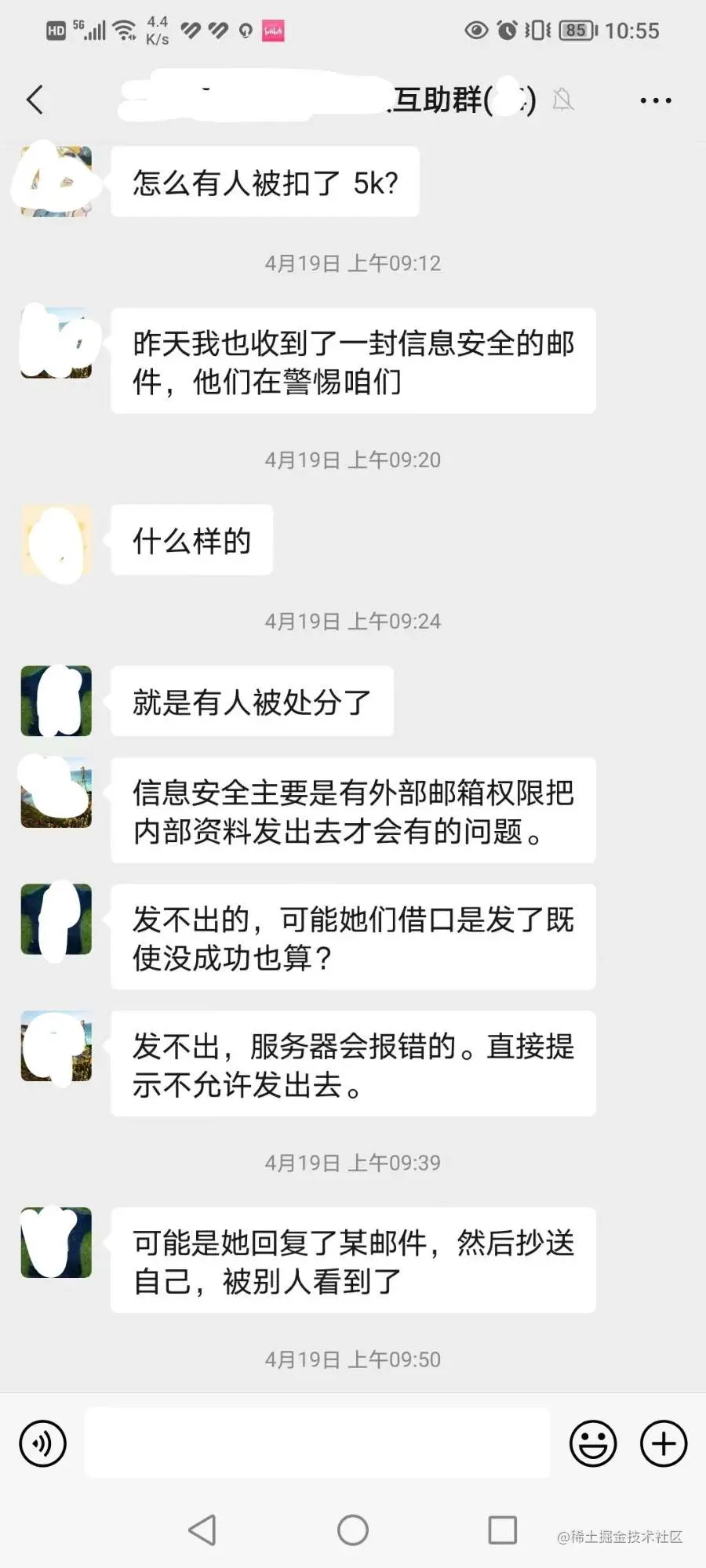View avatar next to "就是有人被处分了"
Screen dimensions: 706x1568
(56, 701)
